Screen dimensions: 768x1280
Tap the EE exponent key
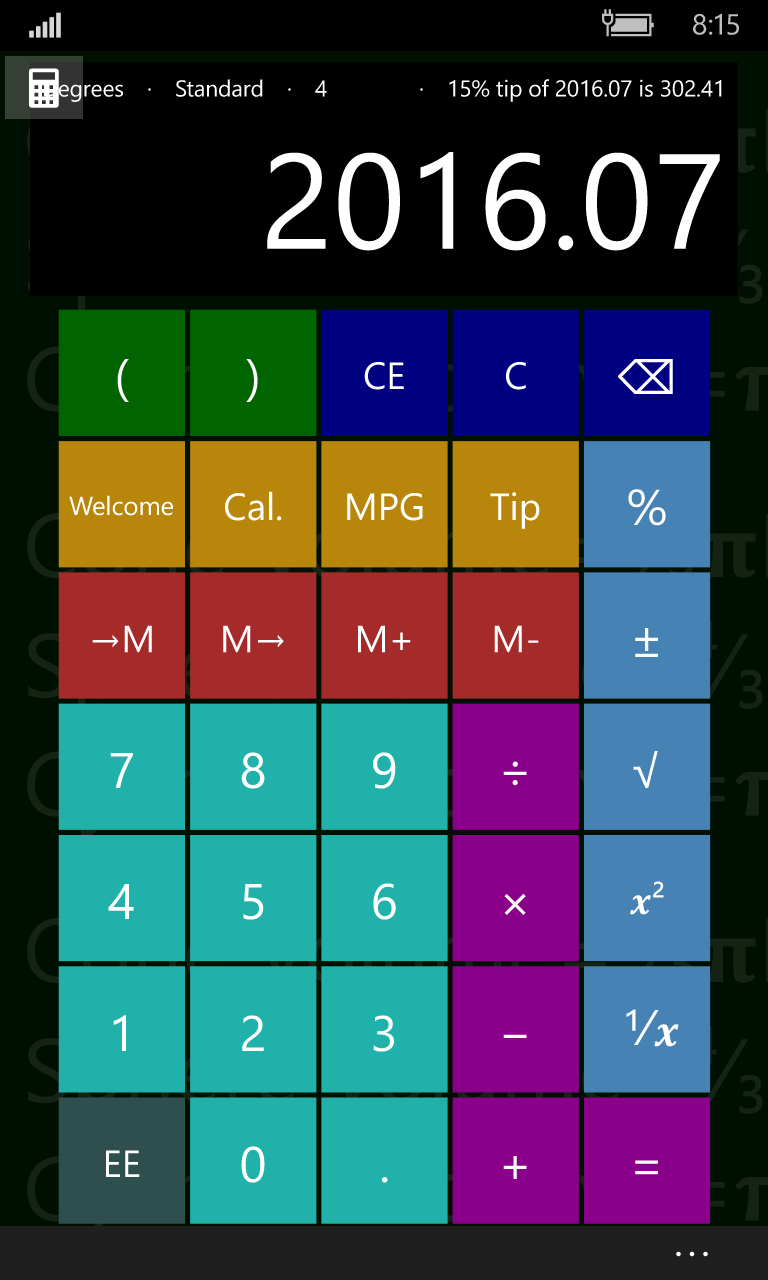click(x=122, y=1164)
